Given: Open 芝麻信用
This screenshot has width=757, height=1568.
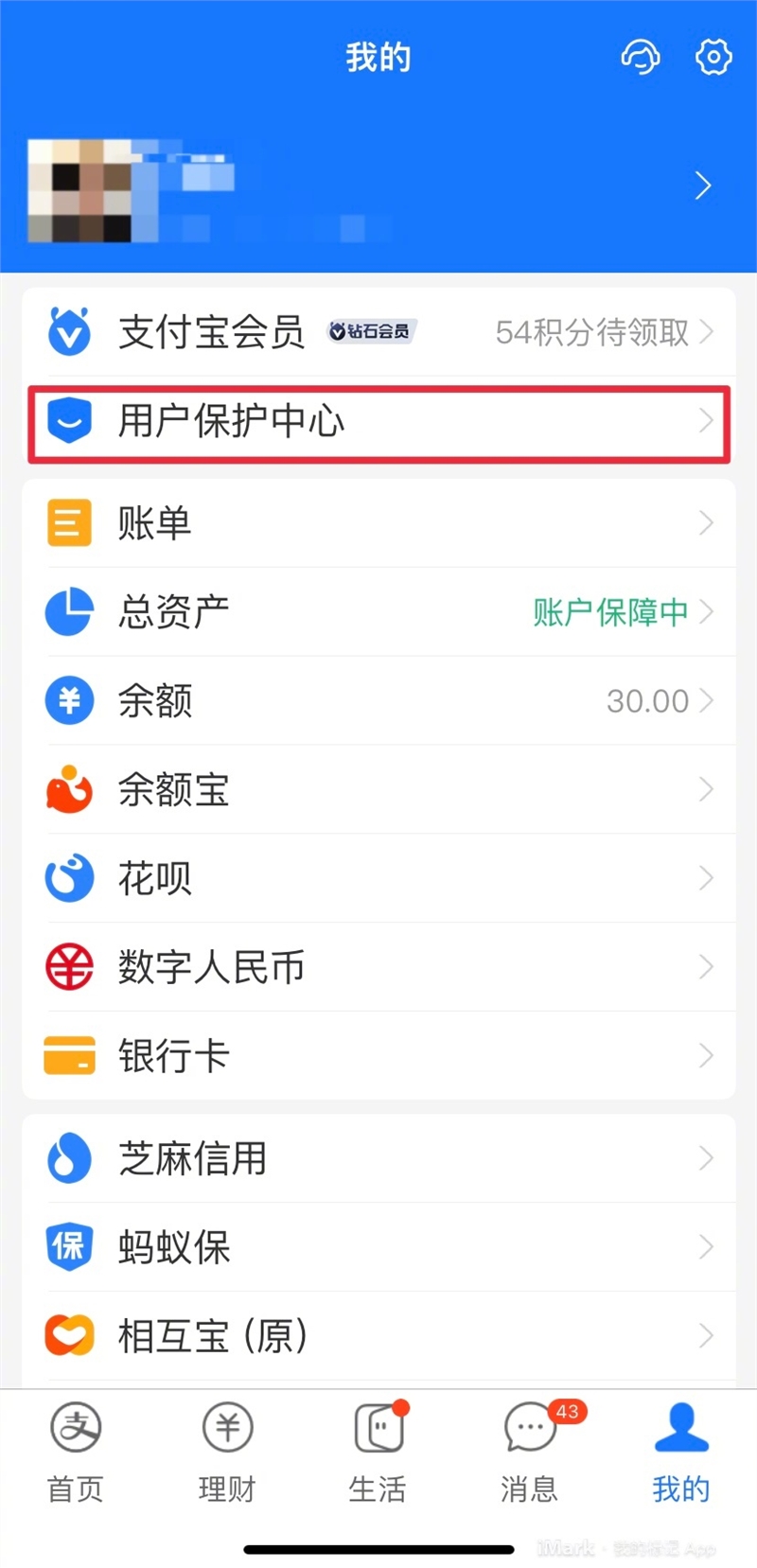Looking at the screenshot, I should pos(378,1158).
